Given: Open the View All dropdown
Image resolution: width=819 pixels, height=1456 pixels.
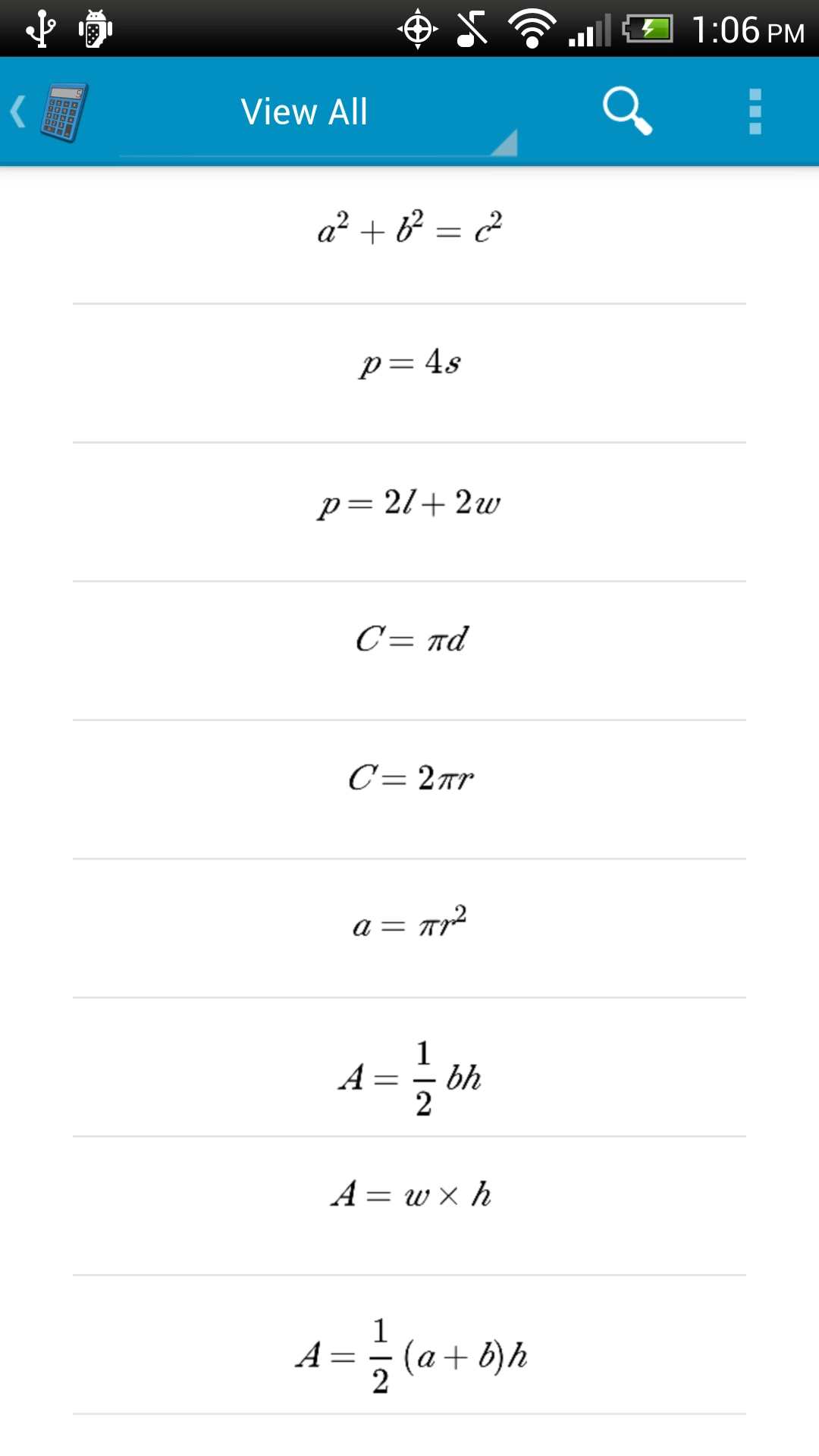Looking at the screenshot, I should click(317, 112).
